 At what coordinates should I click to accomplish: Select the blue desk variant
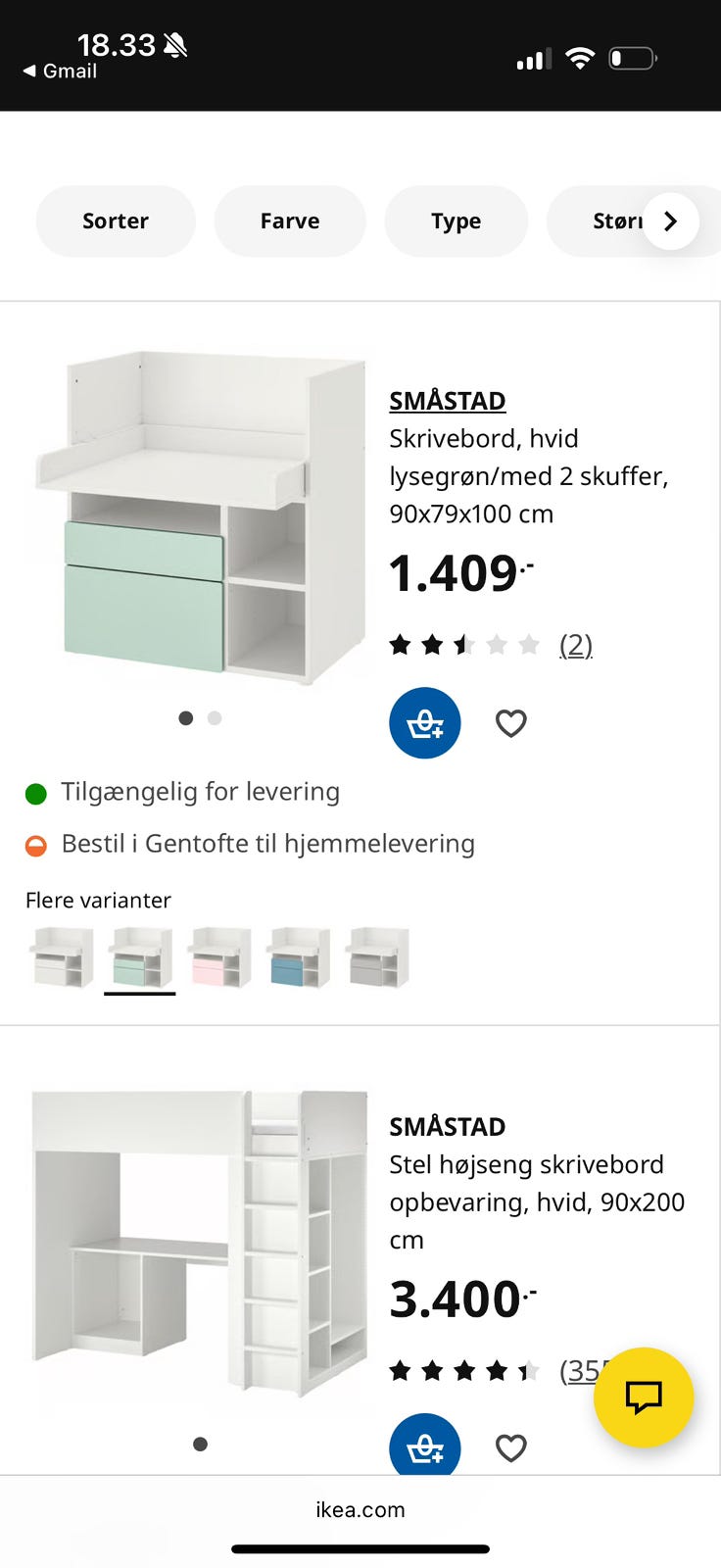298,957
